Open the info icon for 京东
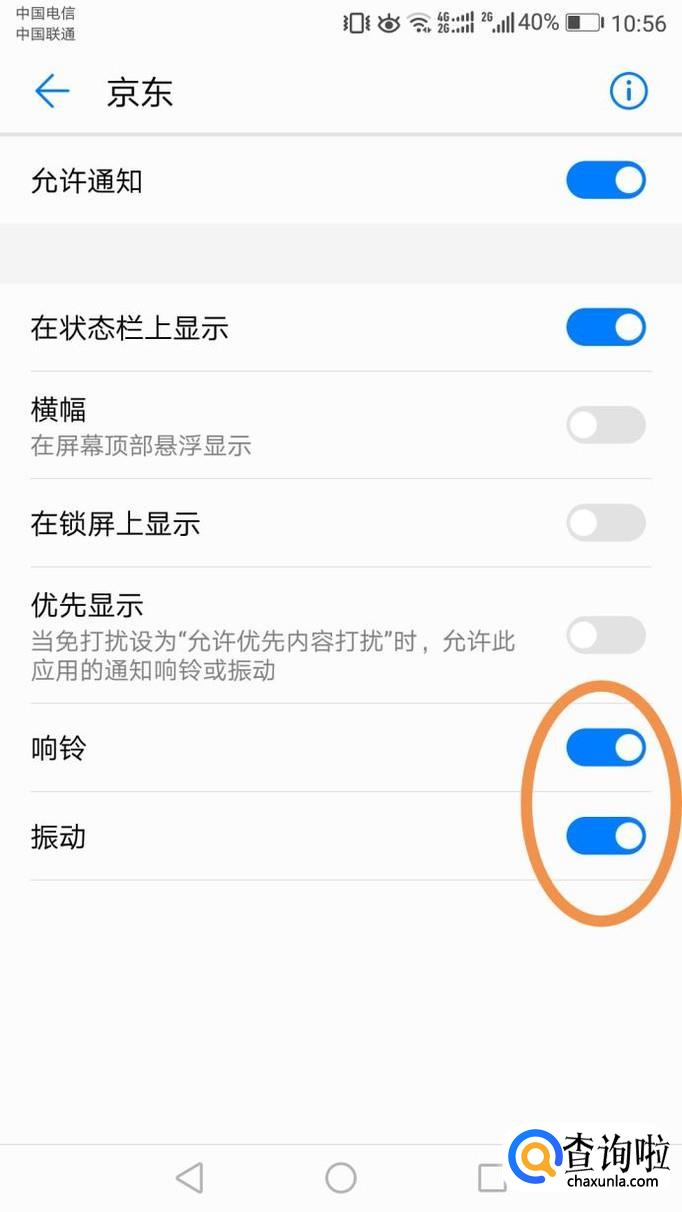 click(x=628, y=92)
